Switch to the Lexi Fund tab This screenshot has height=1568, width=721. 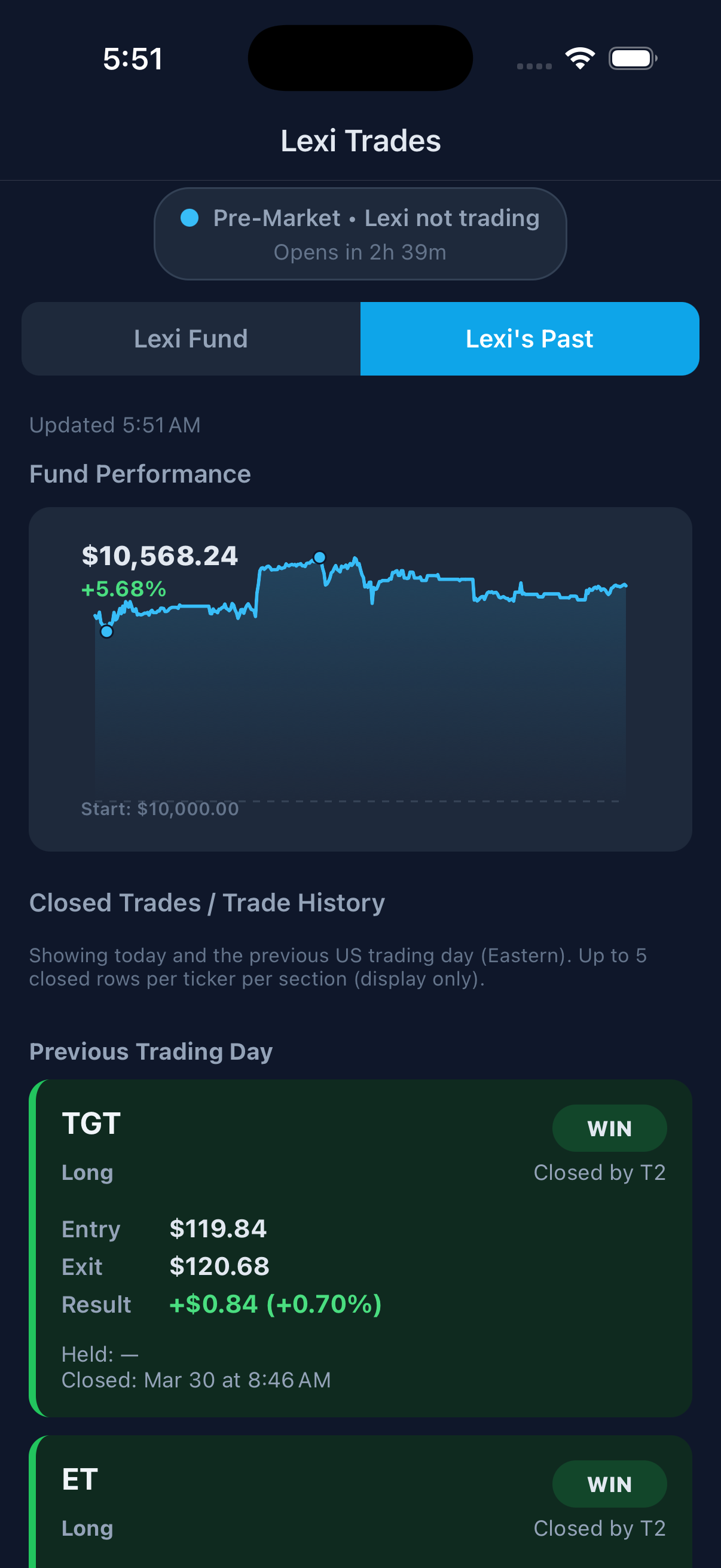pyautogui.click(x=191, y=338)
